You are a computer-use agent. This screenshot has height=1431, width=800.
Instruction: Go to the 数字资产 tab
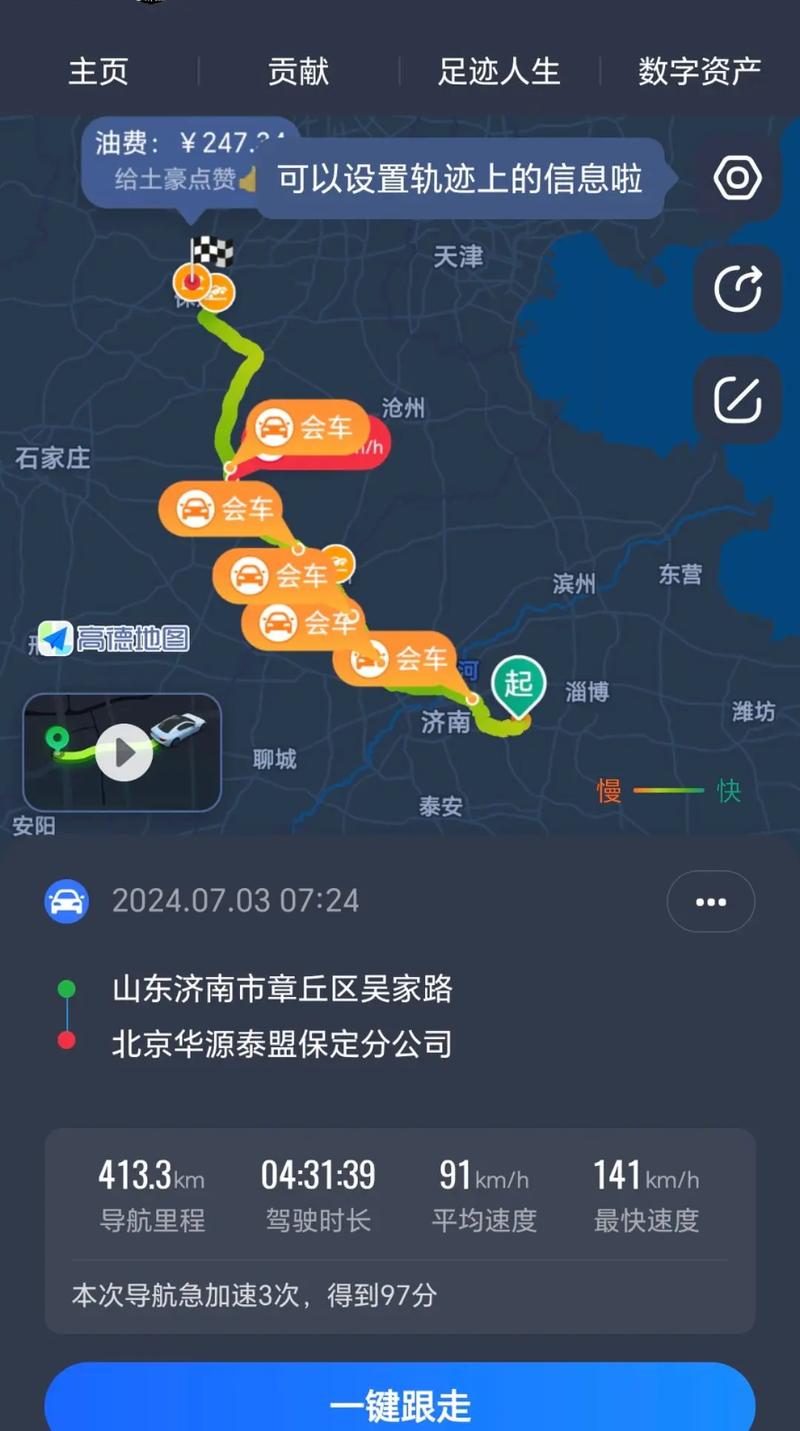click(699, 71)
